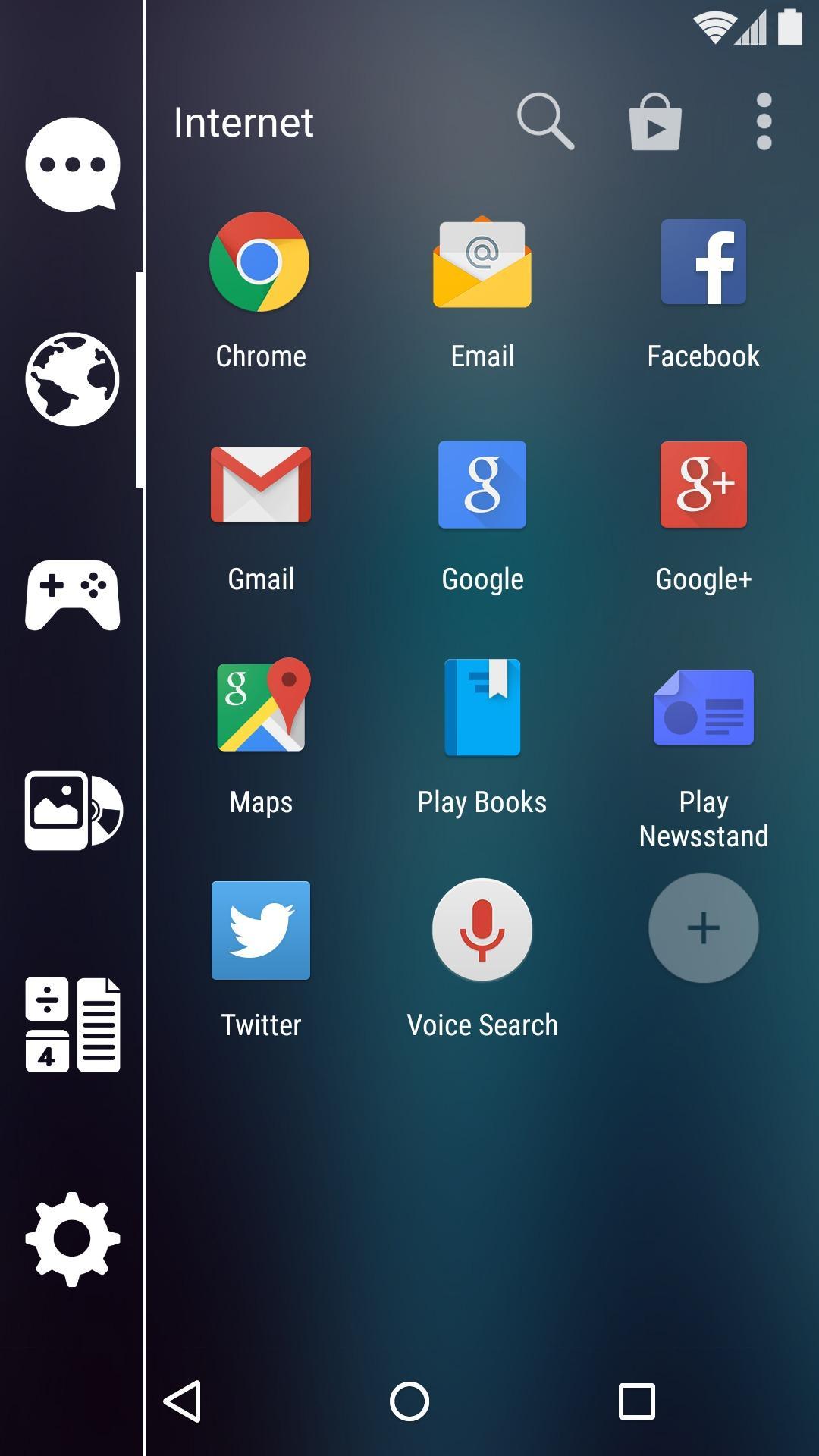The height and width of the screenshot is (1456, 819).
Task: Select the Internet globe category icon
Action: (73, 377)
